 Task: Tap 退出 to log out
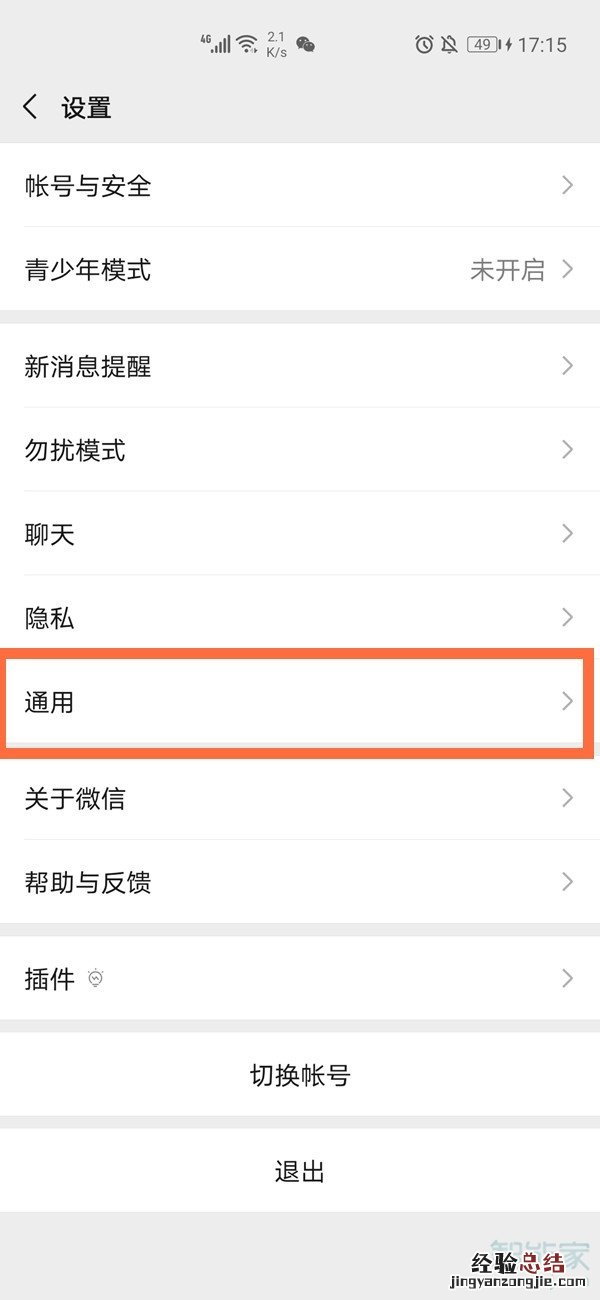[300, 1171]
